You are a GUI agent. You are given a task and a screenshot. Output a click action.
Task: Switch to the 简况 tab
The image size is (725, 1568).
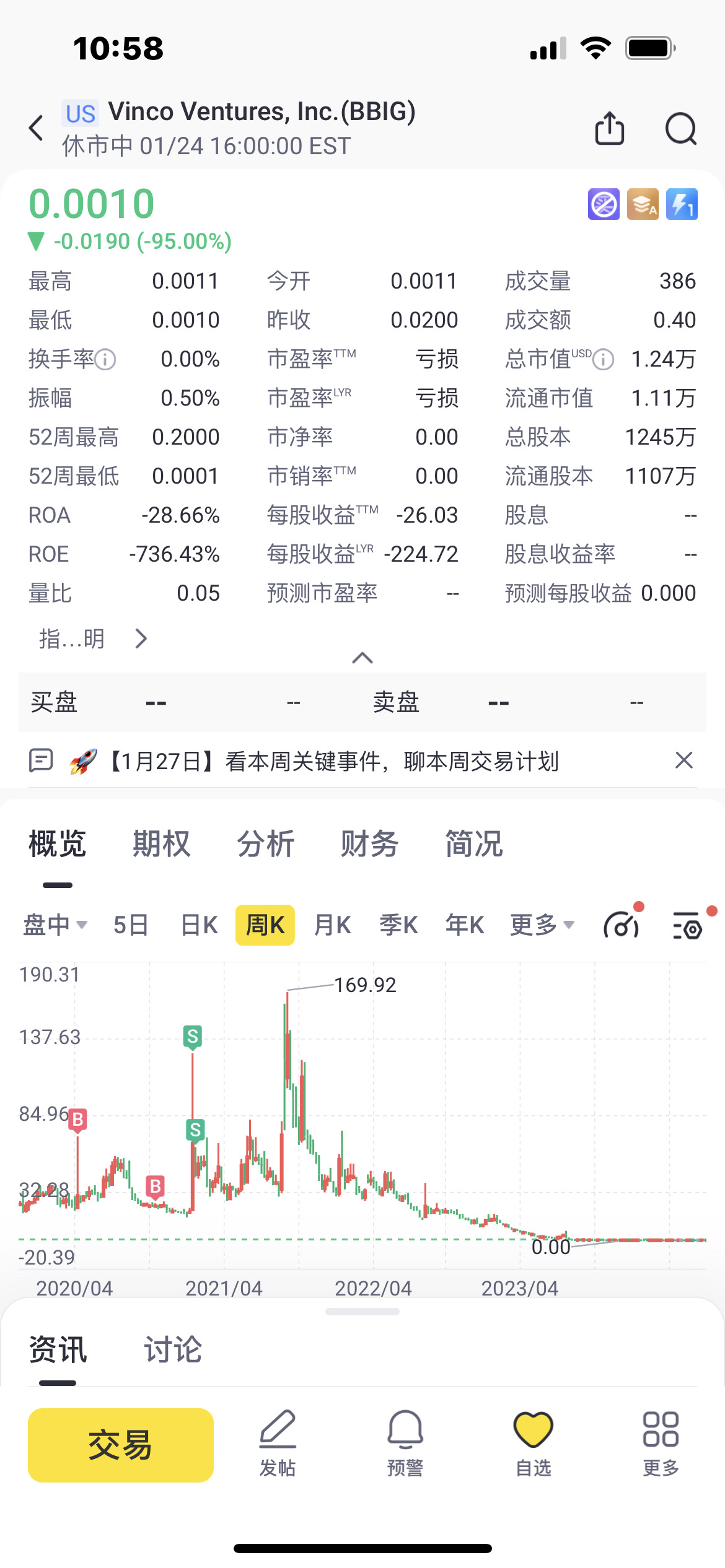click(x=474, y=843)
